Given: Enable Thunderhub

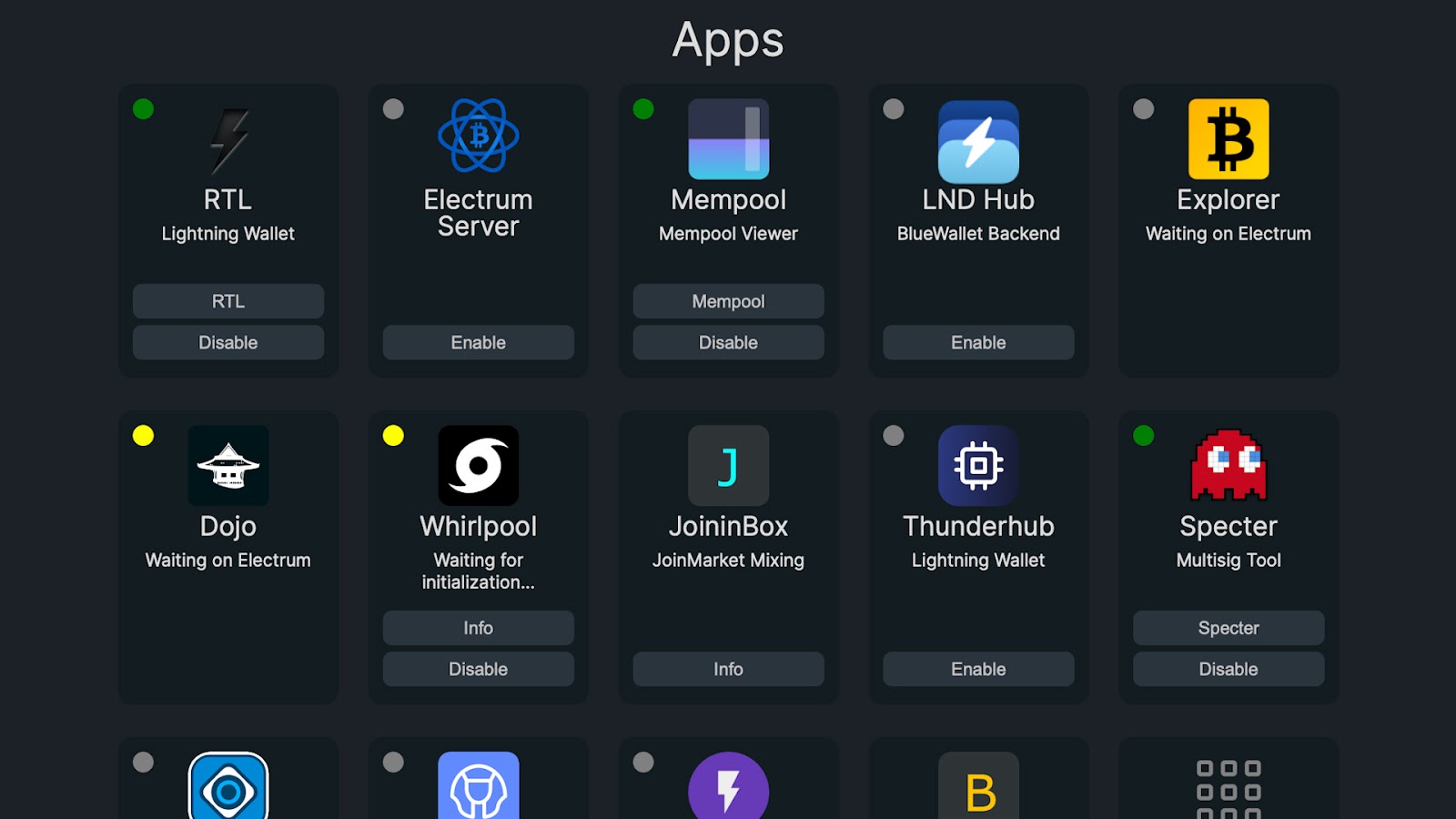Looking at the screenshot, I should click(x=978, y=669).
